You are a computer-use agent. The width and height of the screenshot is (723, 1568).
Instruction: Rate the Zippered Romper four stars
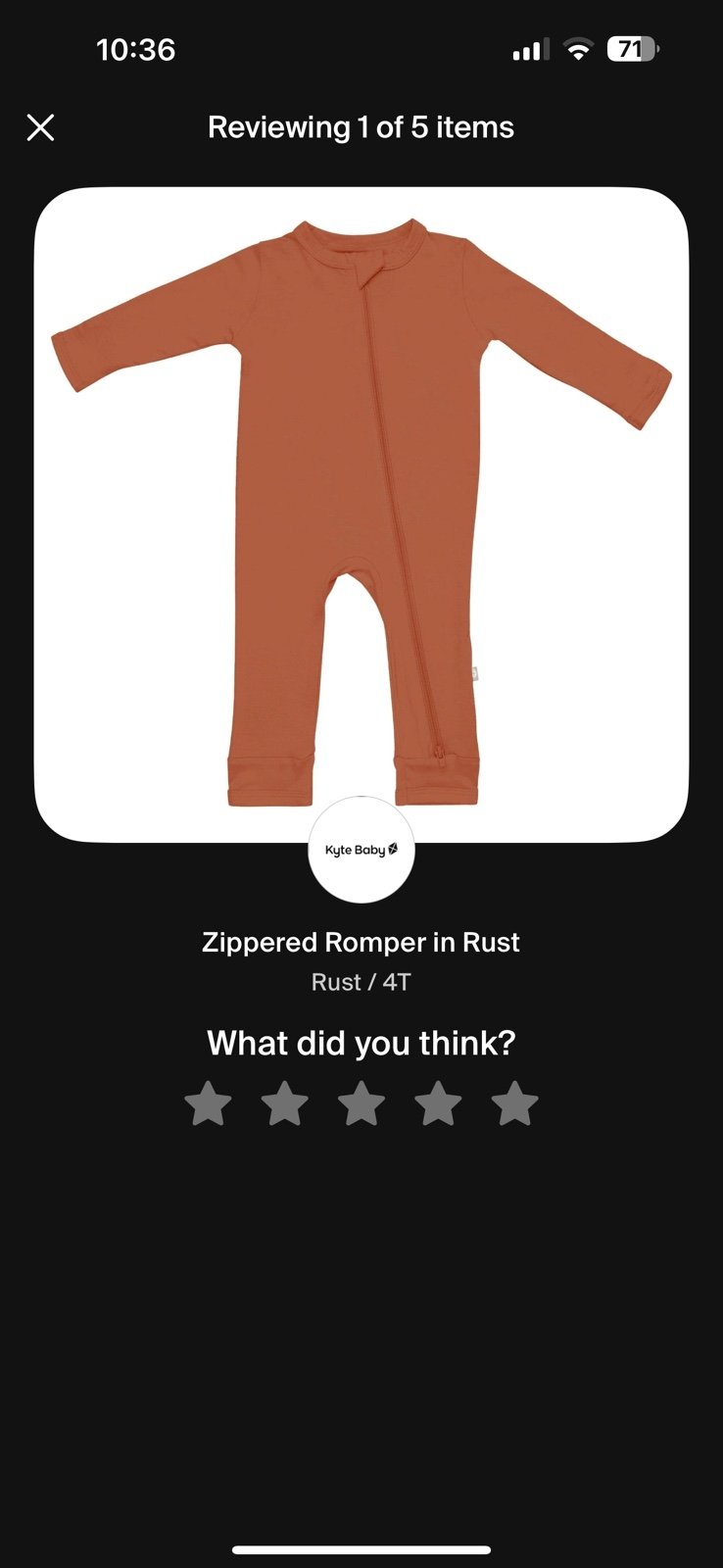tap(438, 1103)
